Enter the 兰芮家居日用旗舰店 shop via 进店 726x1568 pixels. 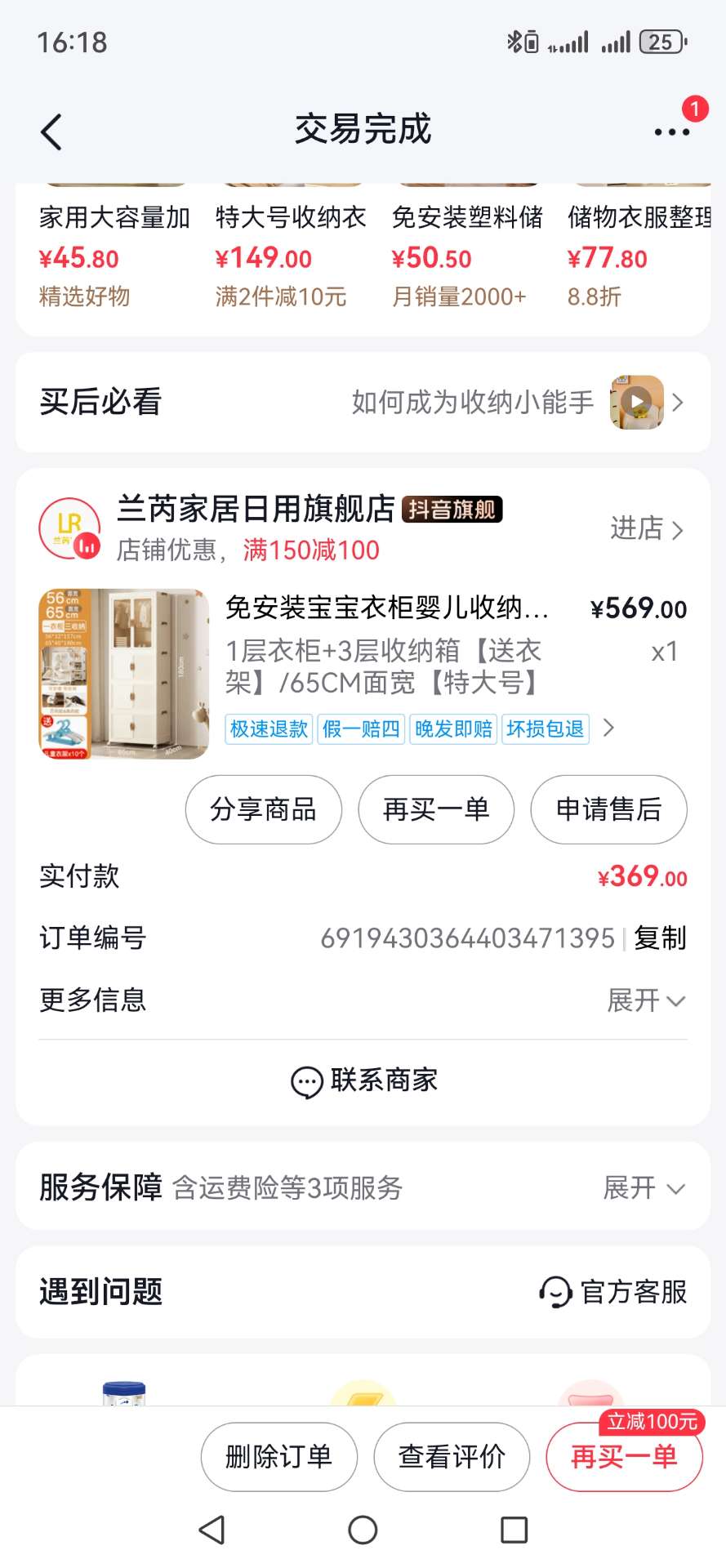646,529
